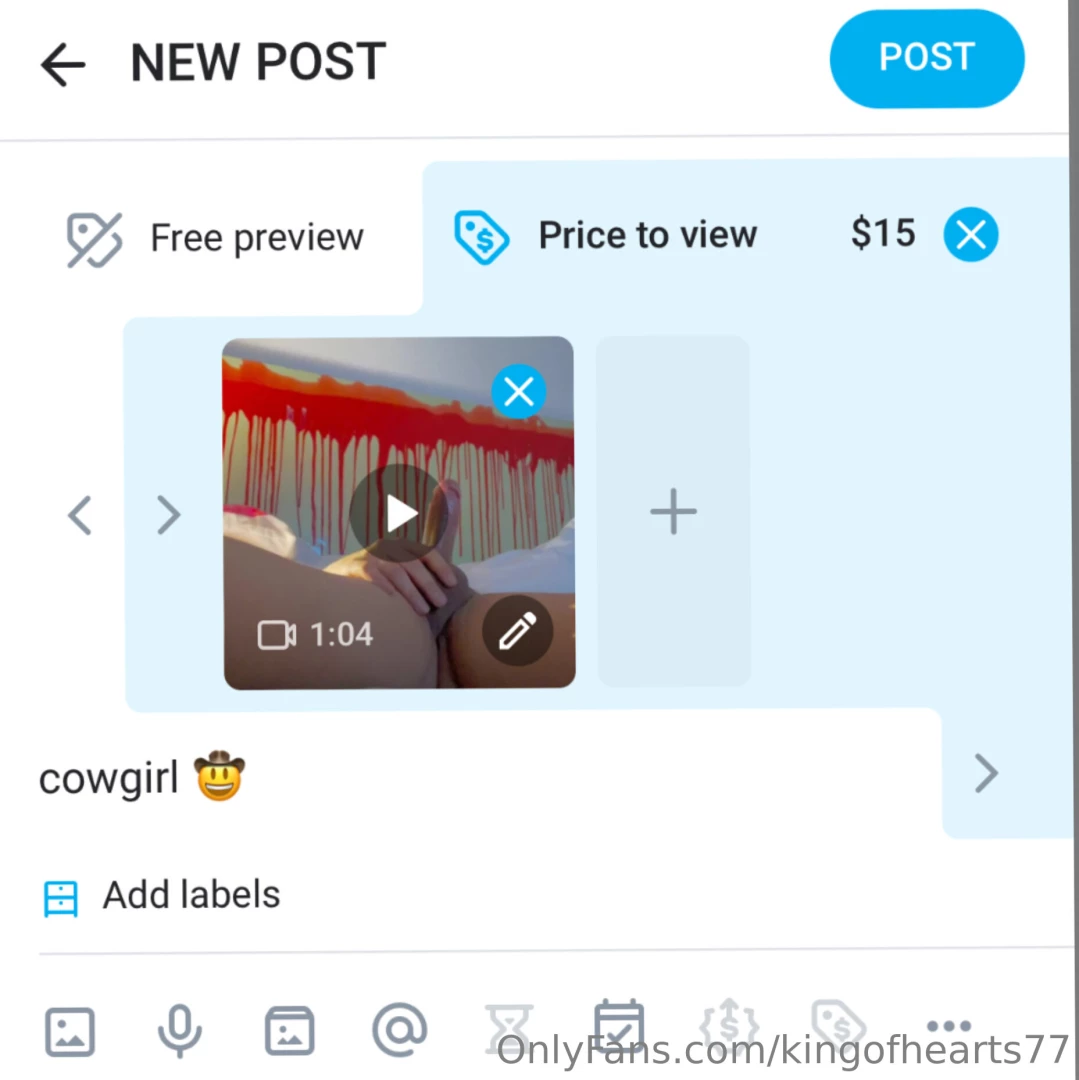Move media left with left arrow
The width and height of the screenshot is (1079, 1080).
[x=80, y=515]
